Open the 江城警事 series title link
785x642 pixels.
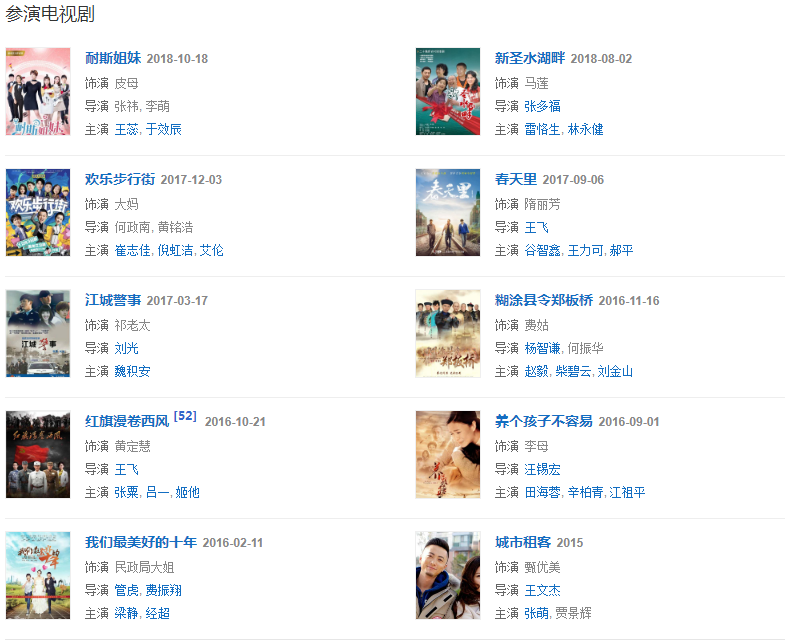coord(112,300)
